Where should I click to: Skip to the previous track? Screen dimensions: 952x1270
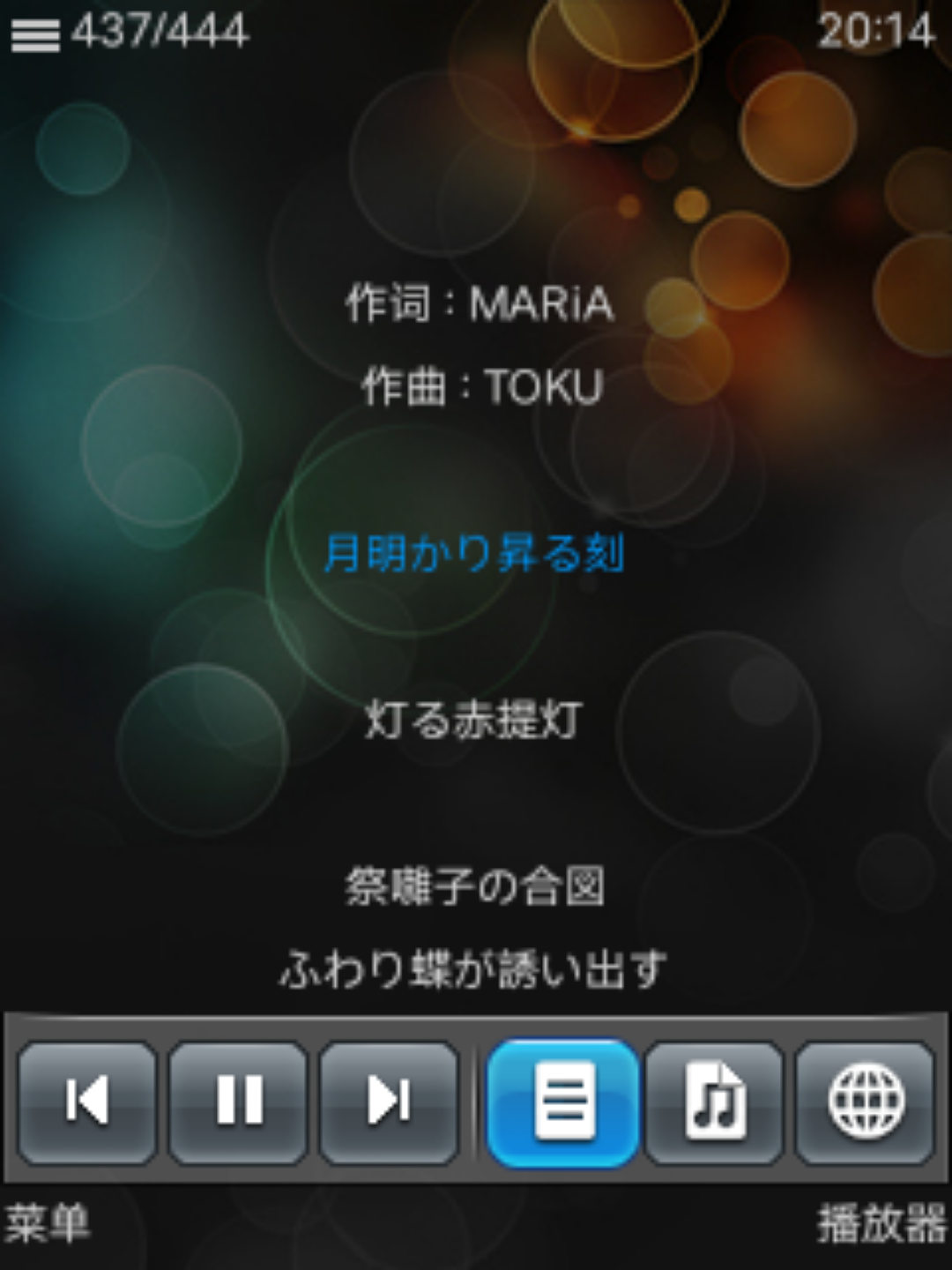pos(87,1102)
